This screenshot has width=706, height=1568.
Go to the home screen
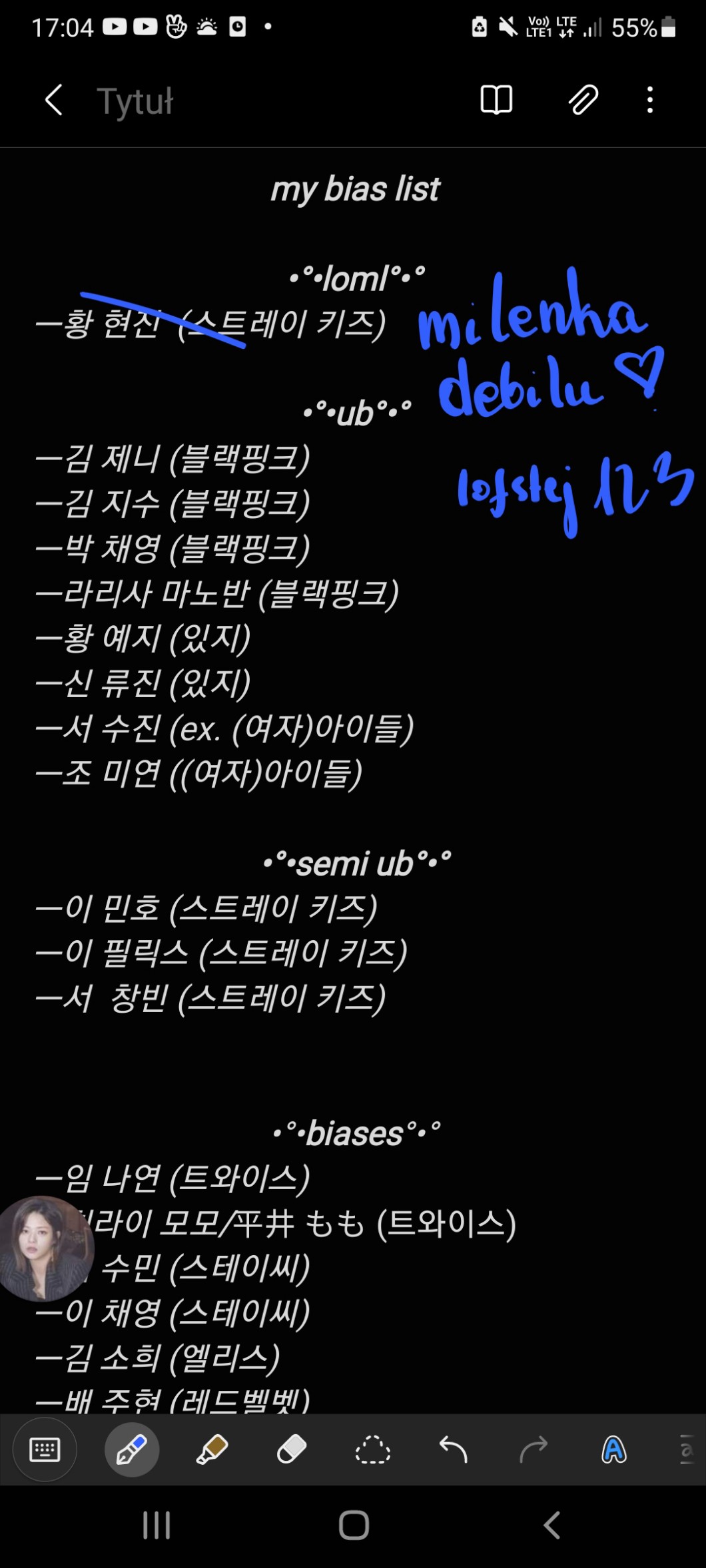tap(354, 1525)
